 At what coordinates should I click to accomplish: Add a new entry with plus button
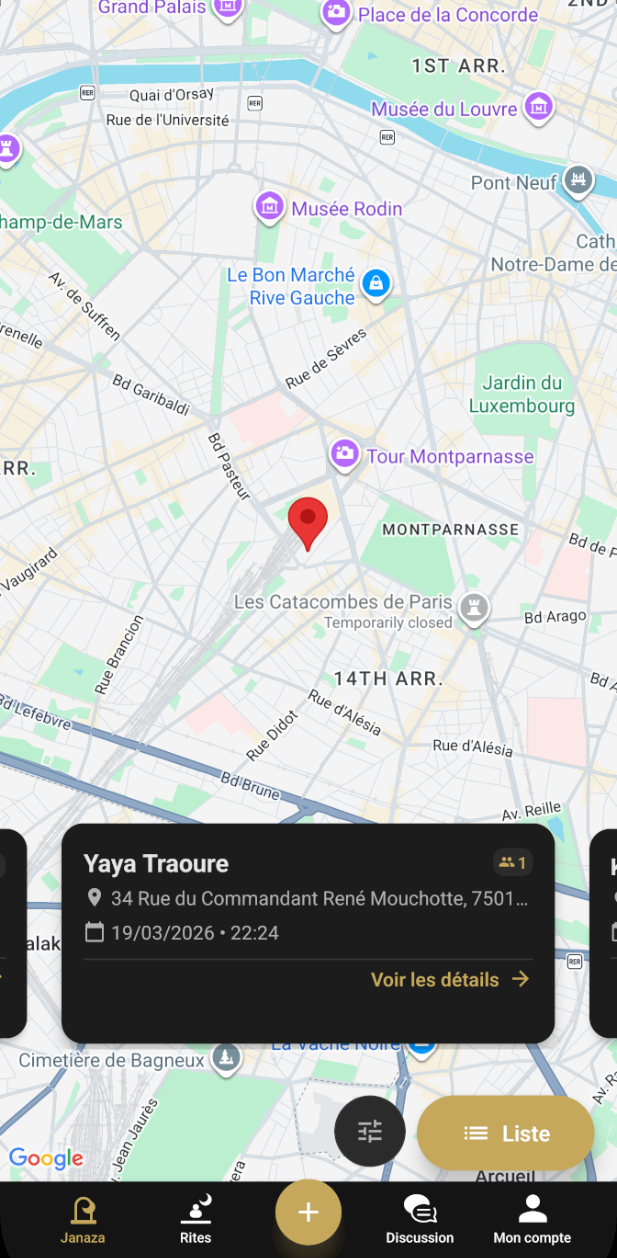point(308,1212)
